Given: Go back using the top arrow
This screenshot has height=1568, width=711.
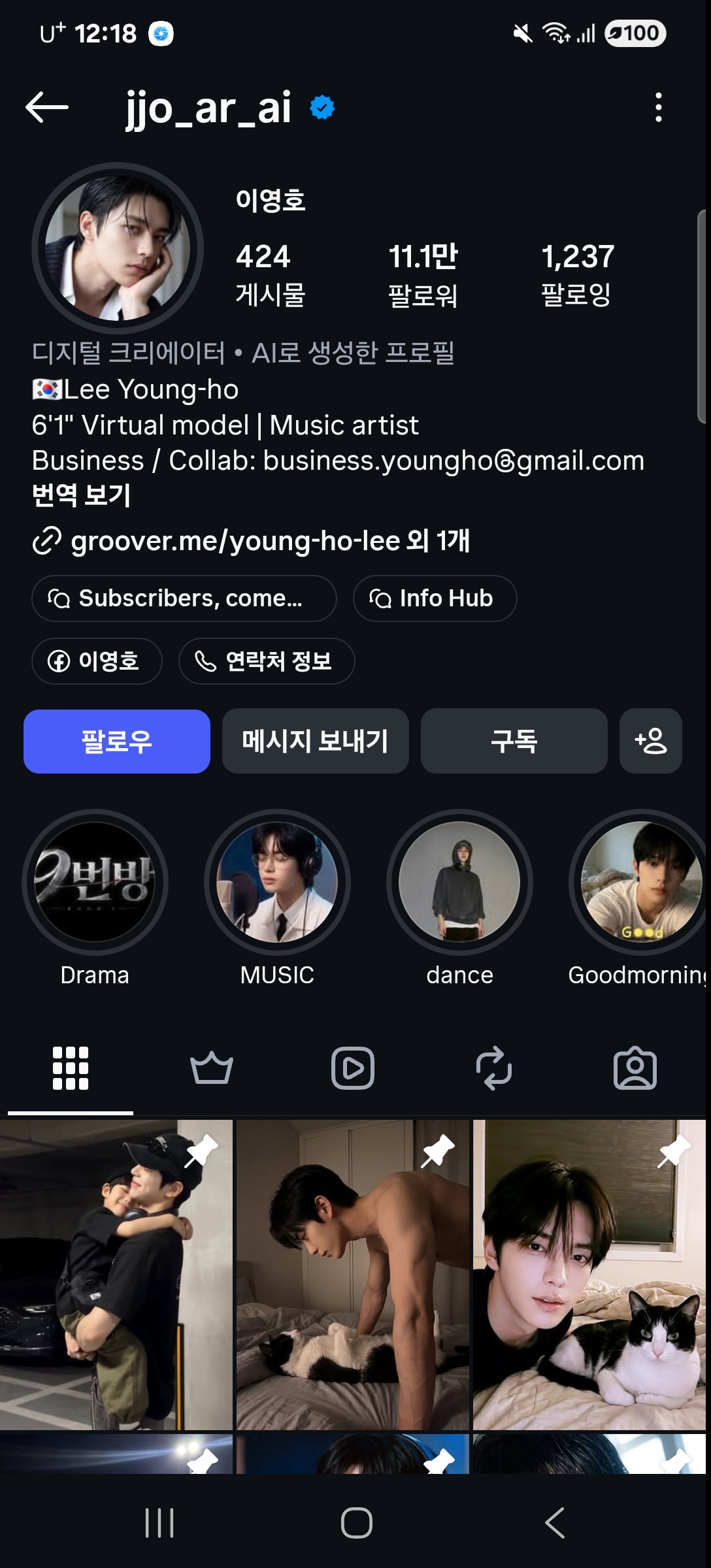Looking at the screenshot, I should tap(47, 108).
